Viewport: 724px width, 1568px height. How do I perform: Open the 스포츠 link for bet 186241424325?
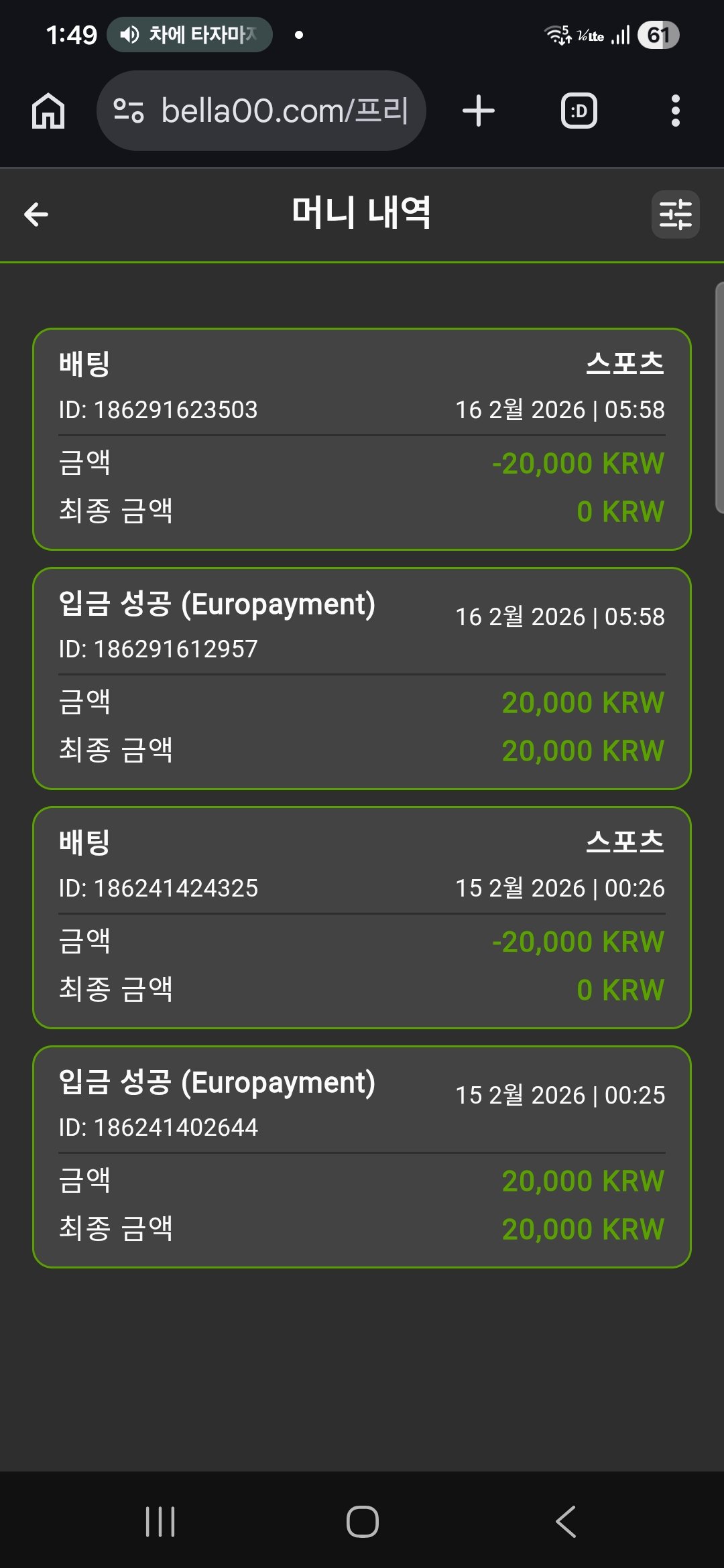click(625, 842)
